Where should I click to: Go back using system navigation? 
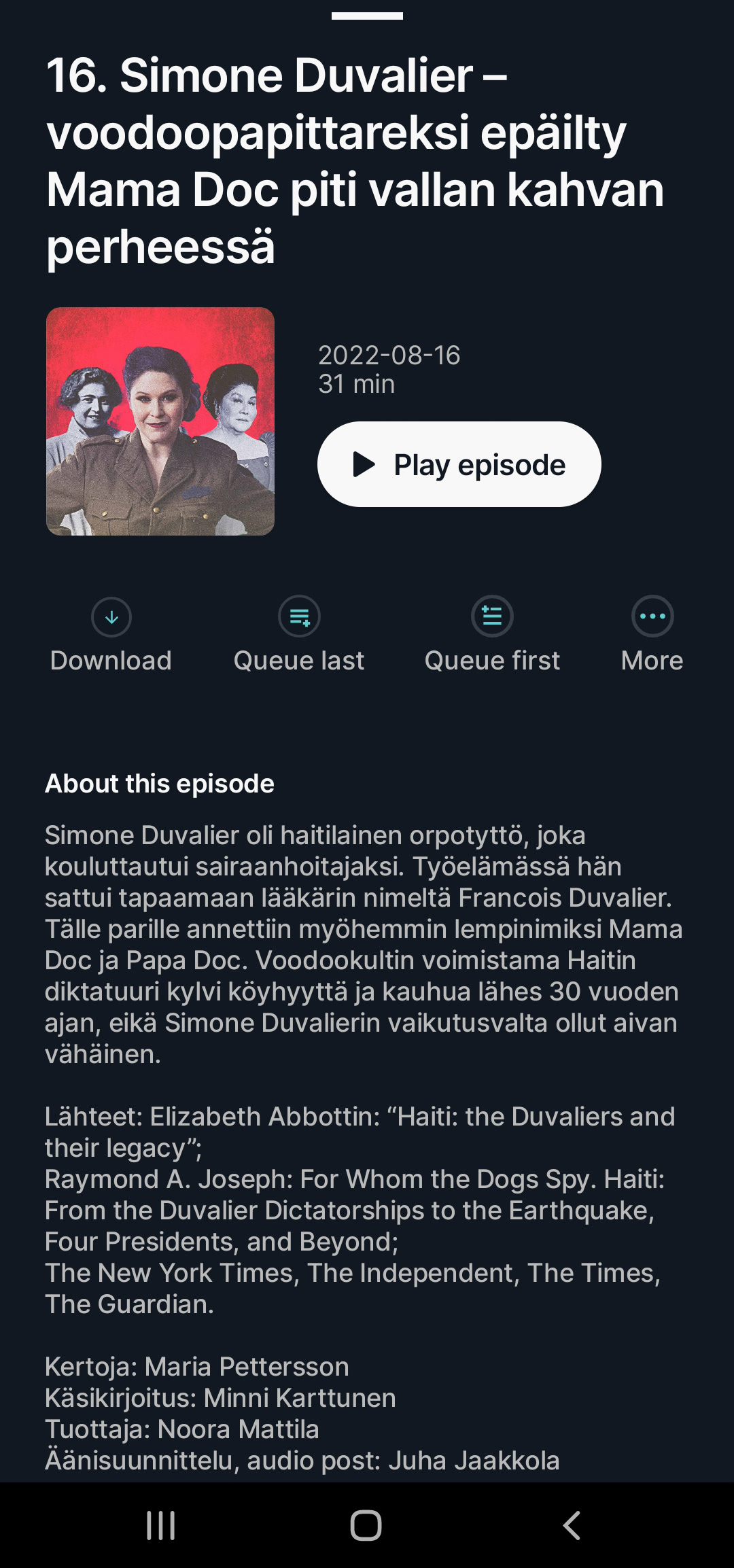point(572,1525)
